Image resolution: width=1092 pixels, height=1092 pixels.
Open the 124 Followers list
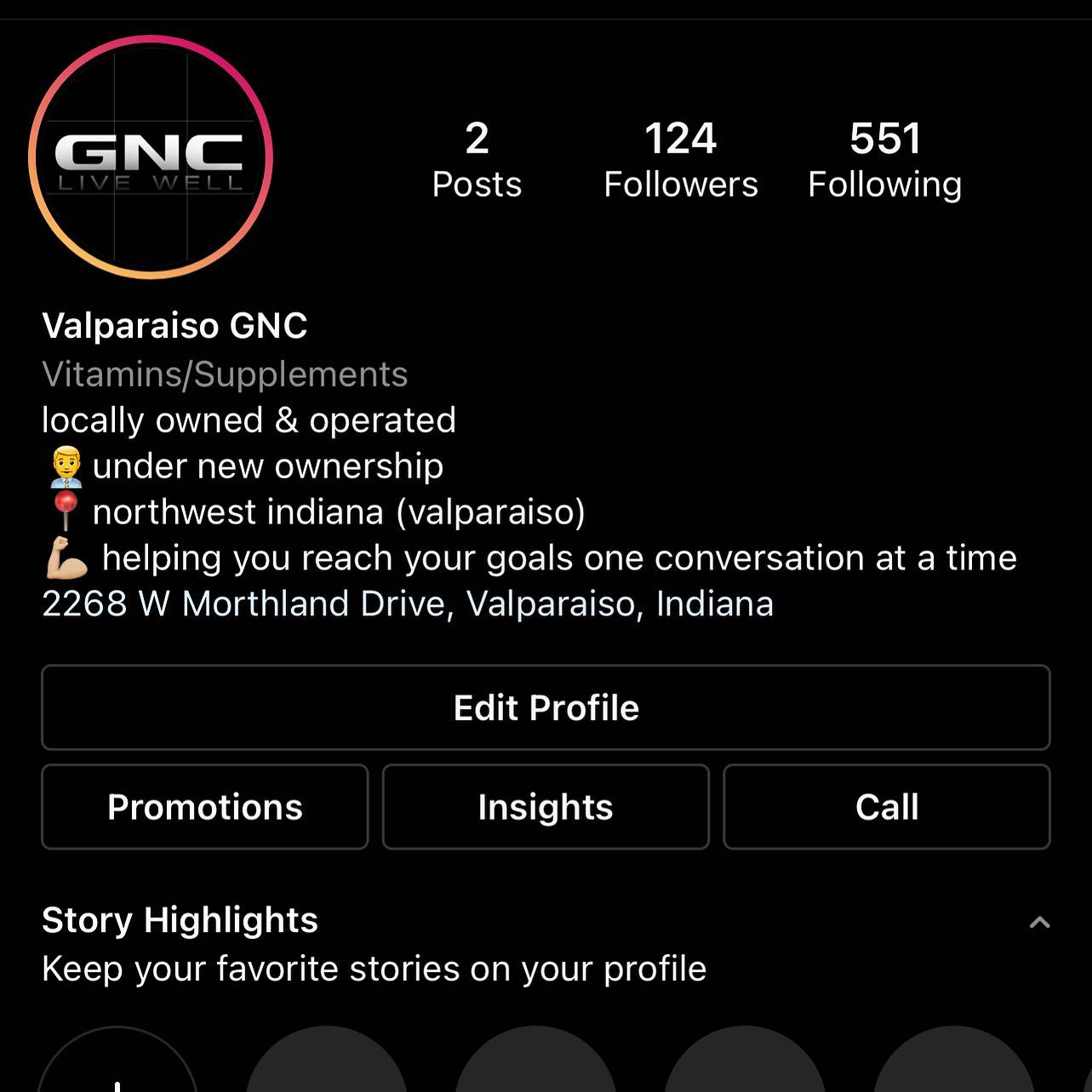(680, 160)
